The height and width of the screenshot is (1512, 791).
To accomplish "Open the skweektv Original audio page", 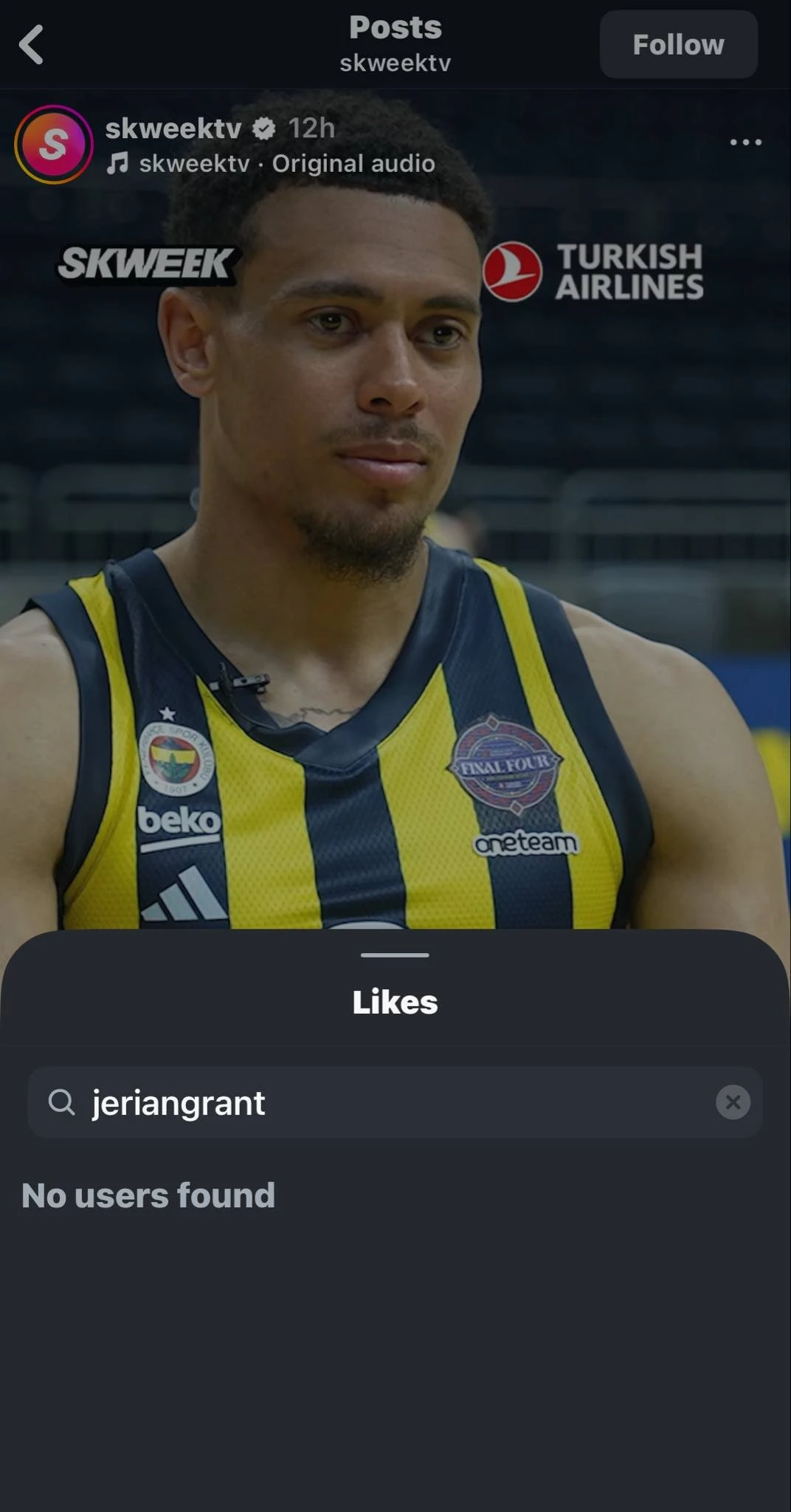I will pyautogui.click(x=286, y=163).
